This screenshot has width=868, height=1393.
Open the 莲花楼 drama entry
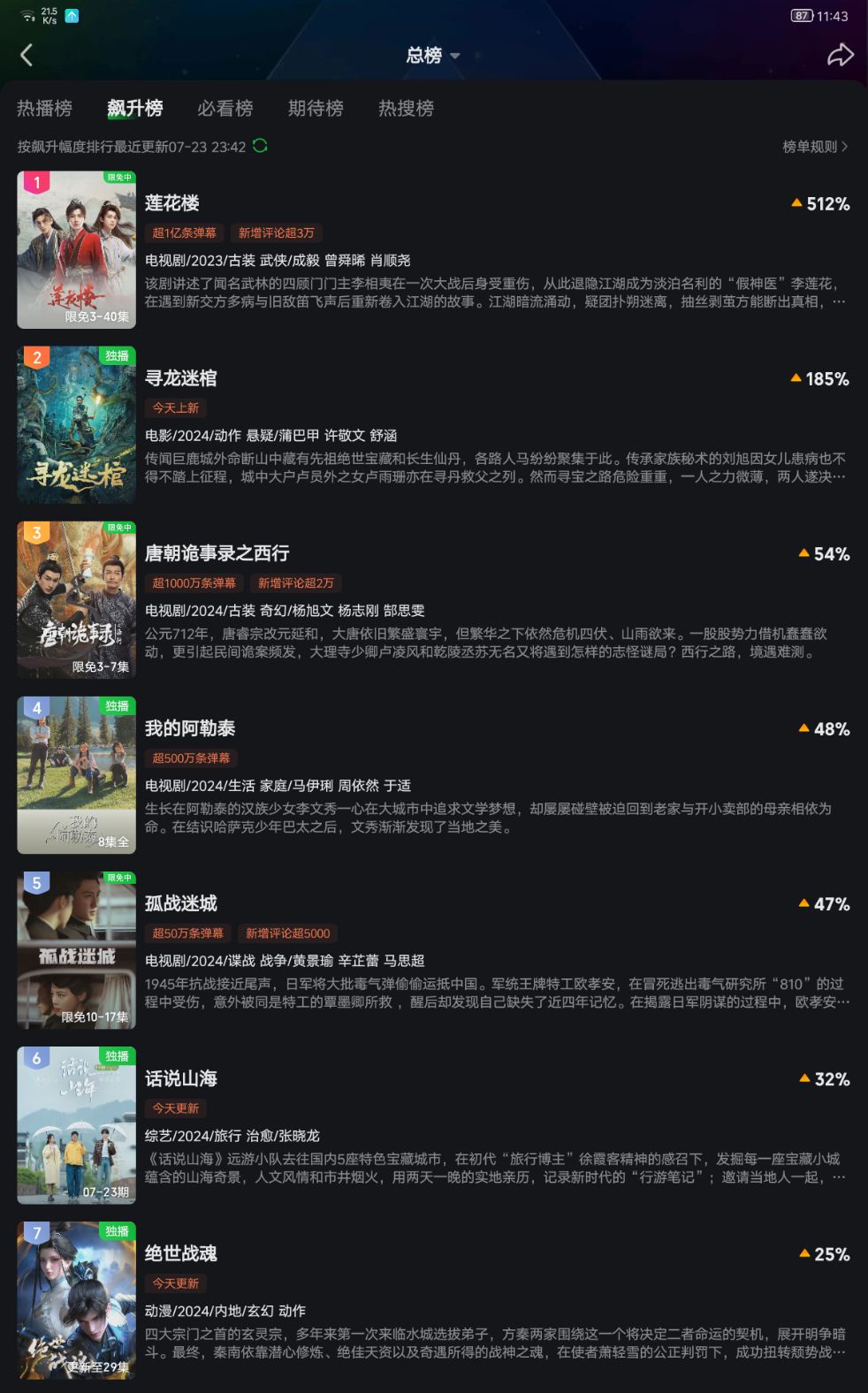coord(434,250)
